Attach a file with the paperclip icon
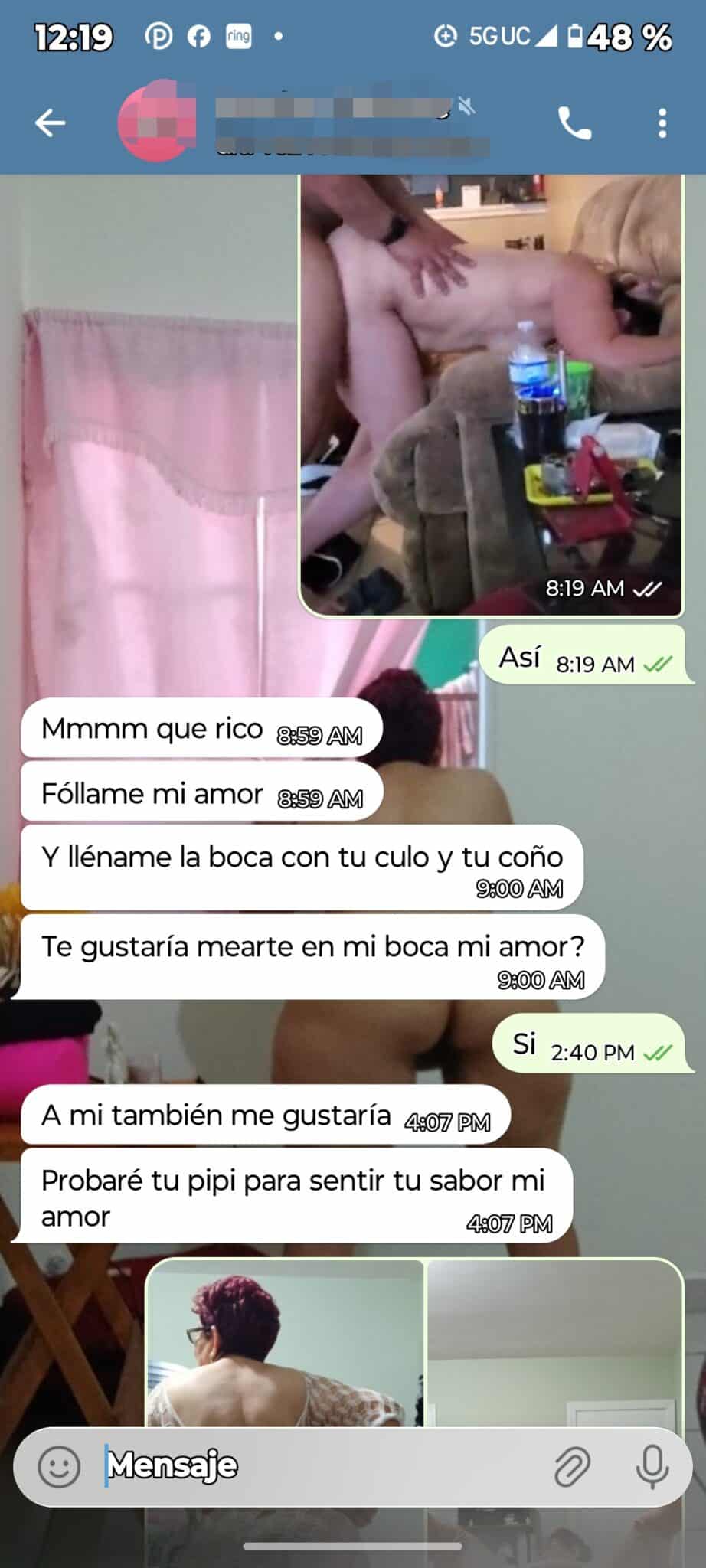This screenshot has width=706, height=1568. click(572, 1466)
